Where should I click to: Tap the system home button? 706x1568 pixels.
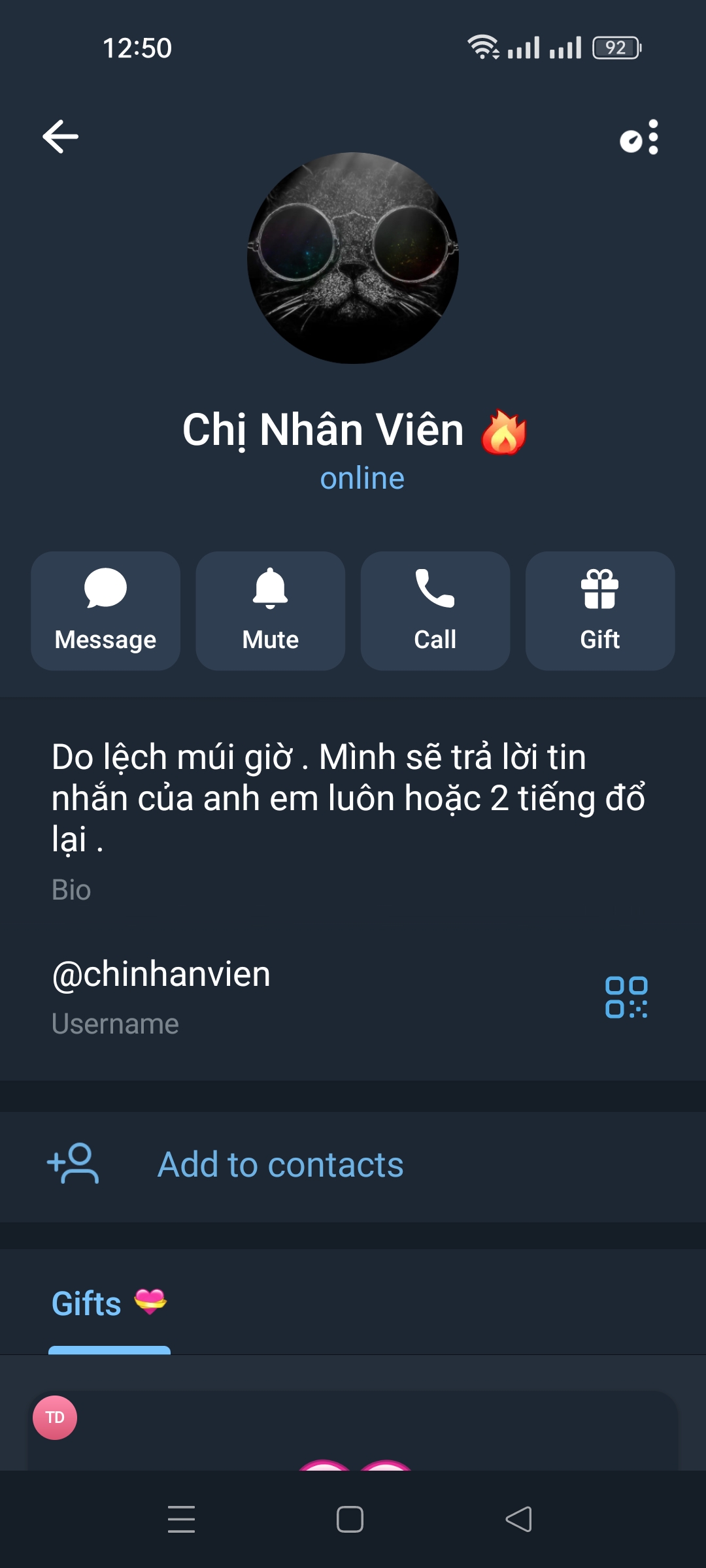pos(350,1519)
